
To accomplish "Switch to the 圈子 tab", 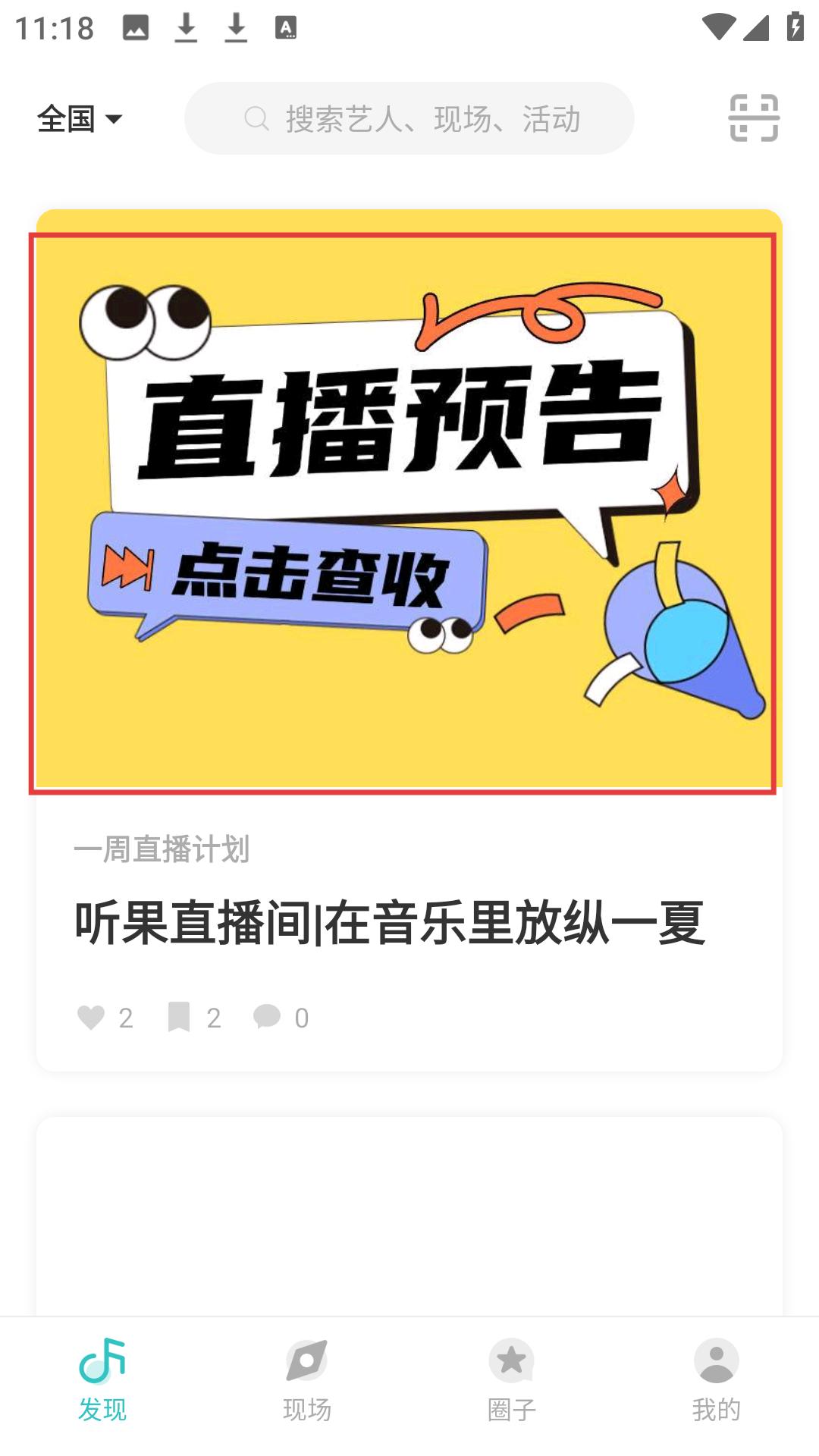I will 512,1380.
